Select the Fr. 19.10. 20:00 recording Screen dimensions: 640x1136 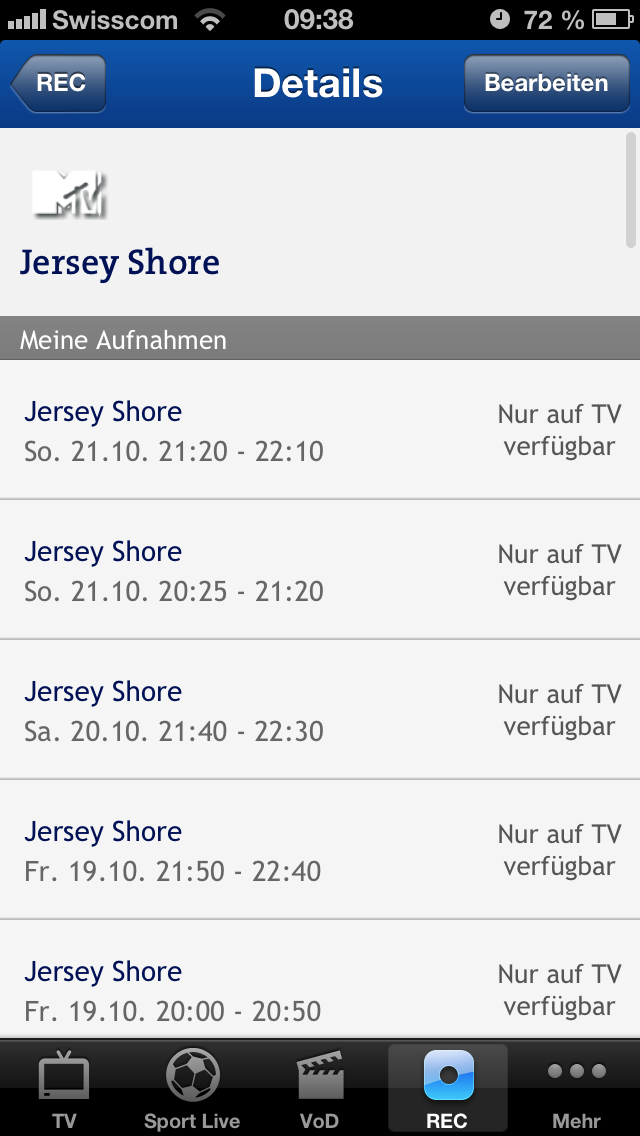click(x=320, y=988)
